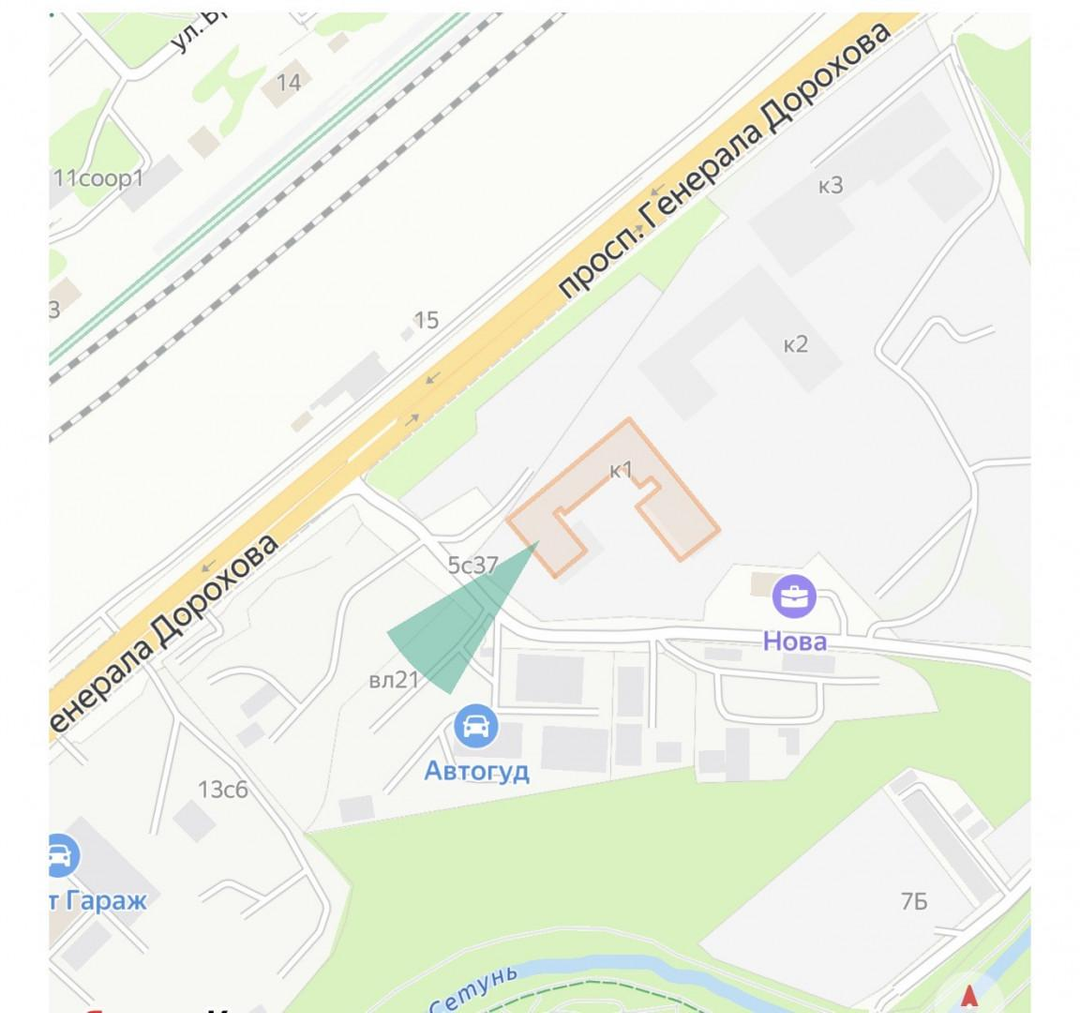Image resolution: width=1080 pixels, height=1013 pixels.
Task: Open the Нова business marker
Action: click(795, 598)
